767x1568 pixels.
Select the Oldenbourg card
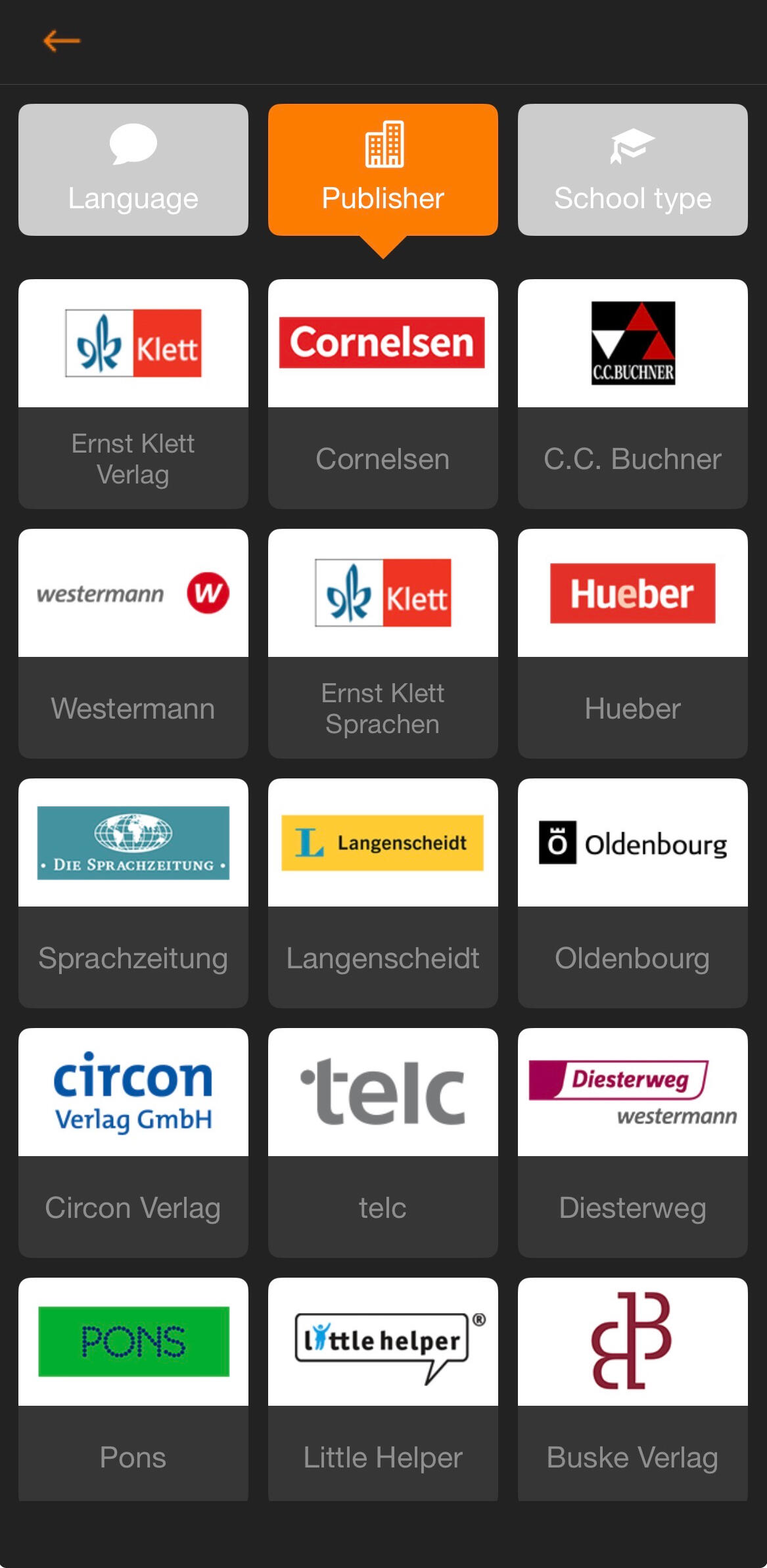click(632, 893)
